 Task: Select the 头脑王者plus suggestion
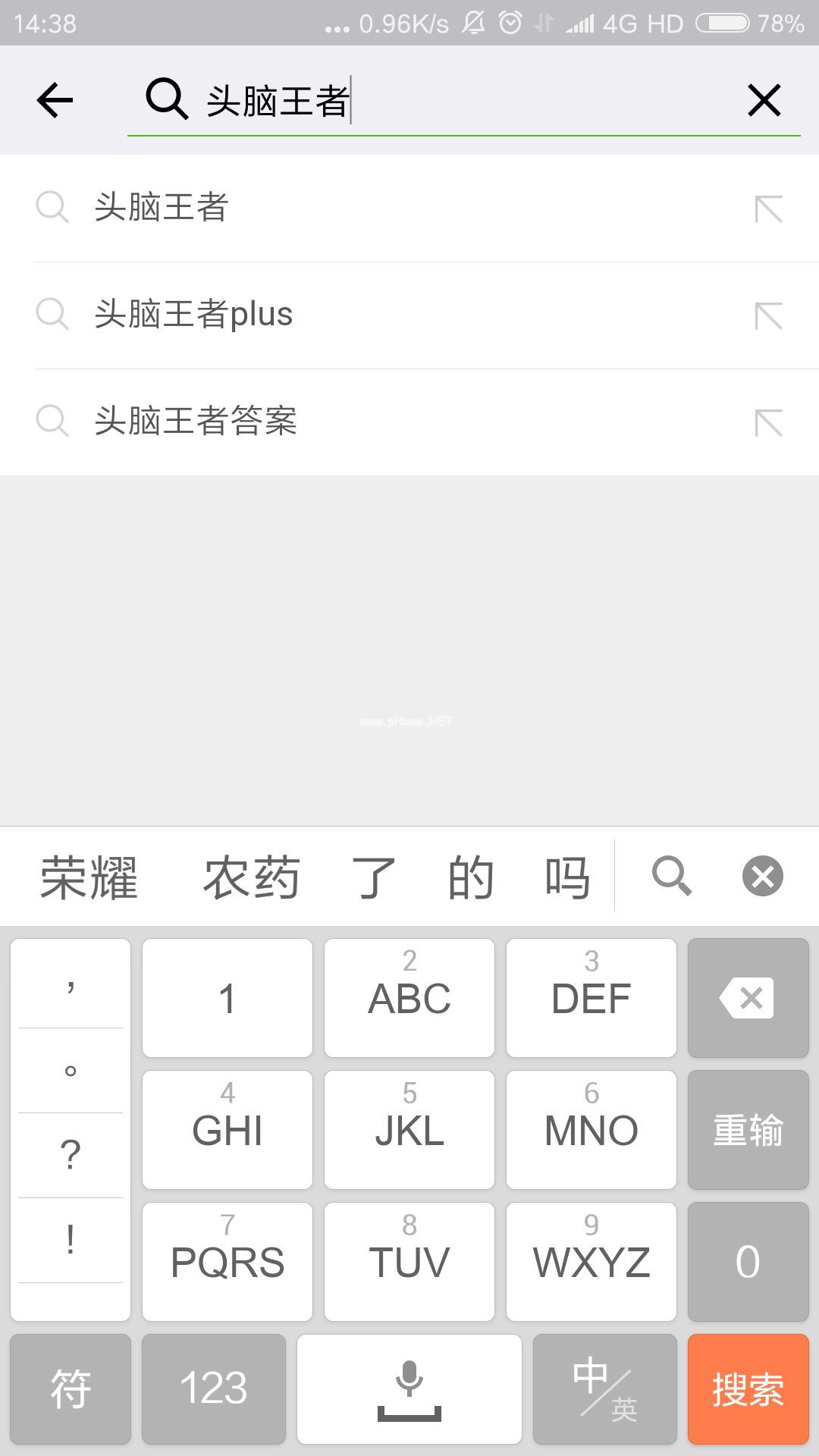pos(303,314)
